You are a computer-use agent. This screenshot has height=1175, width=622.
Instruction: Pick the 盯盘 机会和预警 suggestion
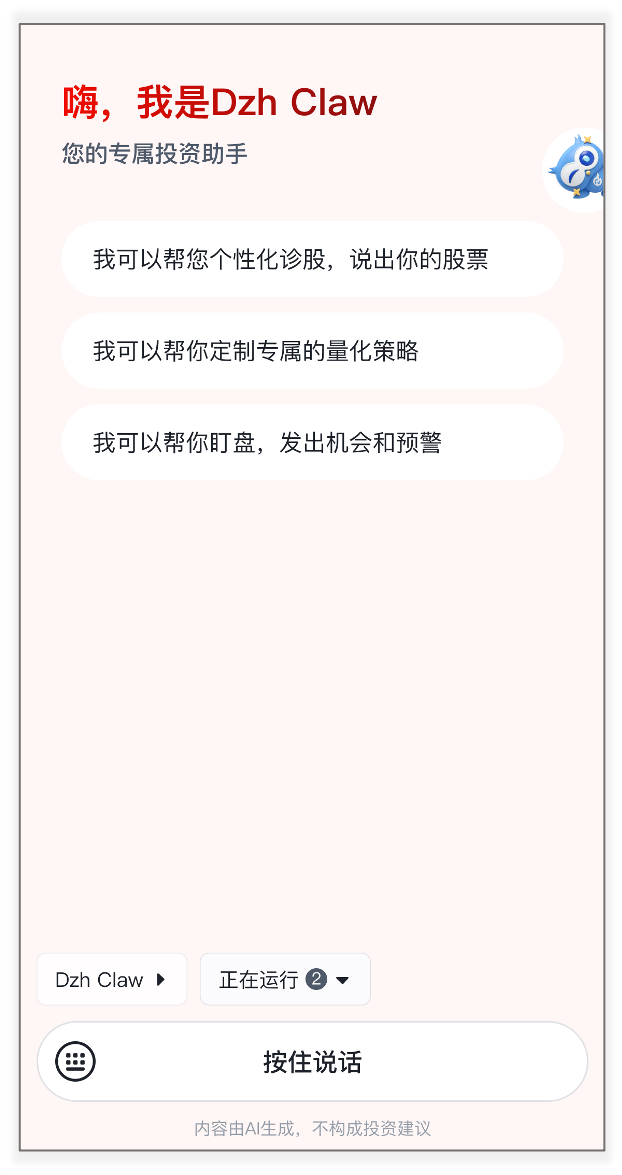(x=312, y=443)
